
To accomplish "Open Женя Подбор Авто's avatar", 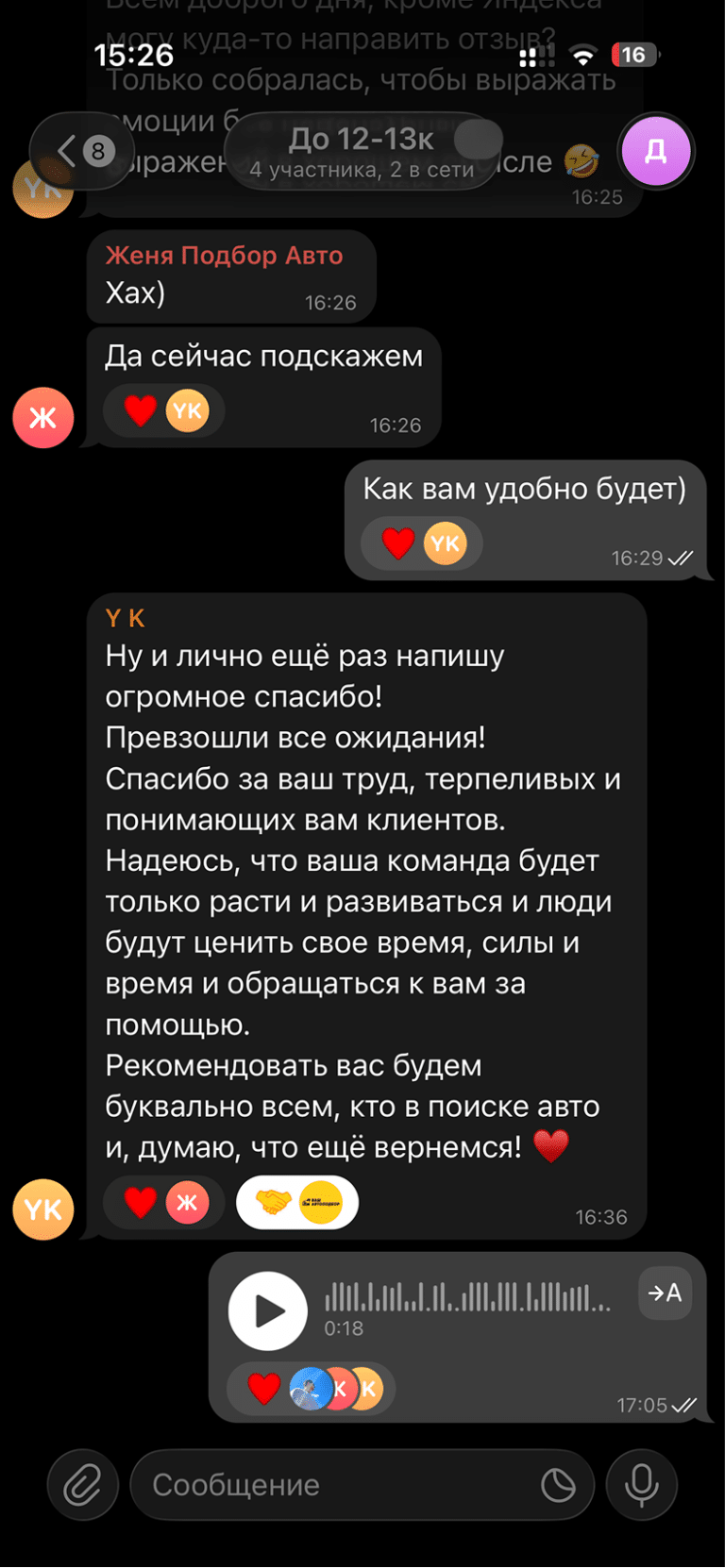I will [42, 417].
